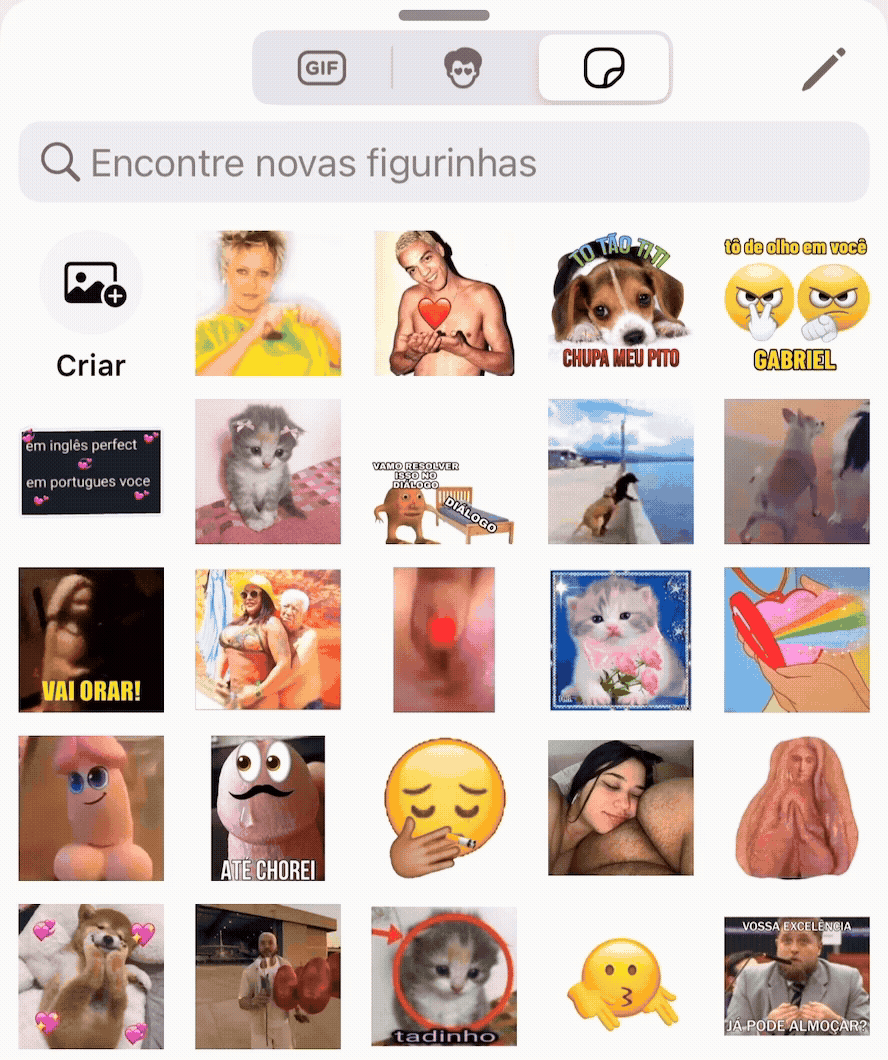Pick the 'tadinho' circled kitten sticker
The height and width of the screenshot is (1060, 888).
pyautogui.click(x=443, y=975)
